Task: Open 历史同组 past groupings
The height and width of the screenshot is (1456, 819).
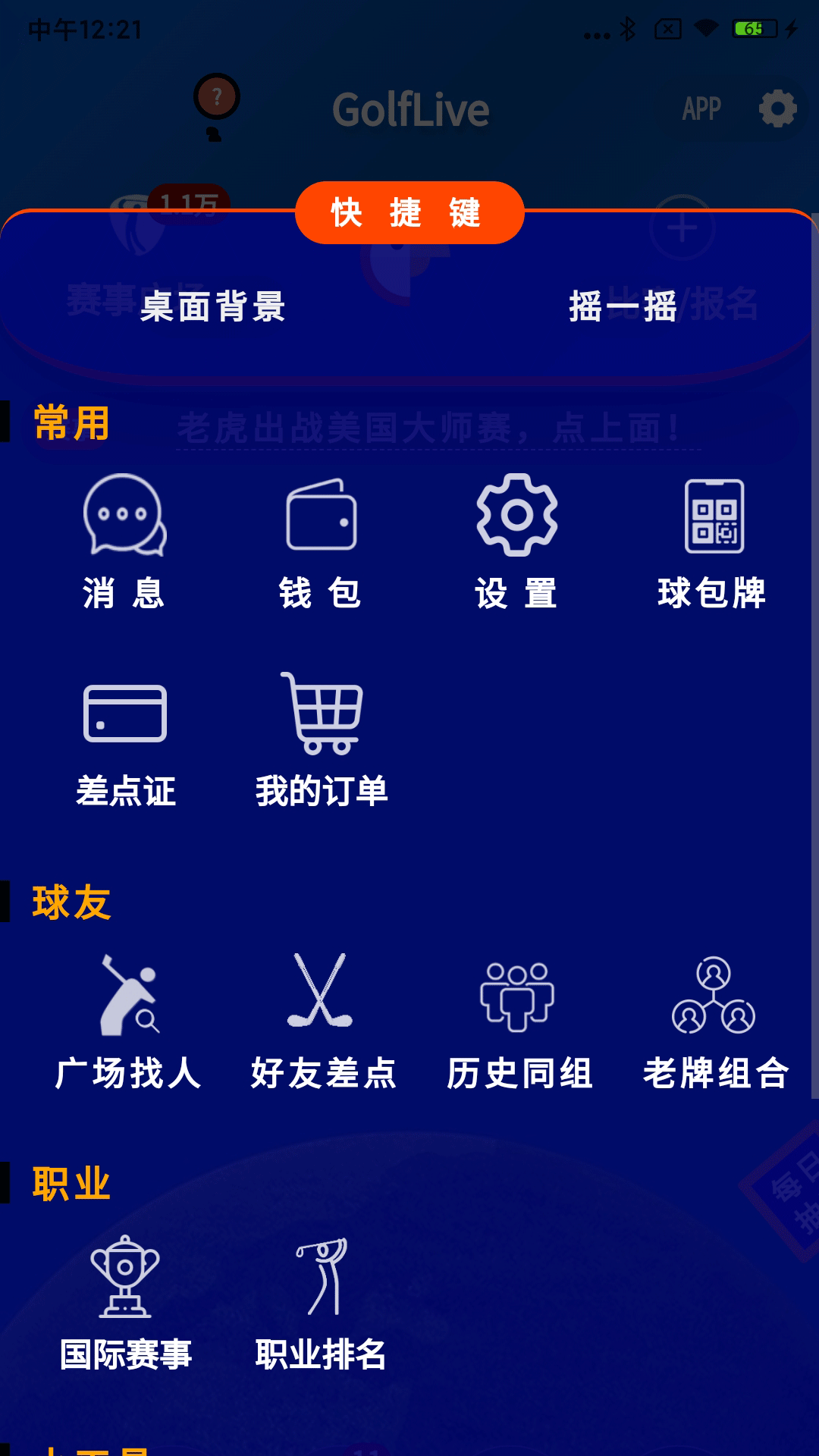Action: (x=519, y=1022)
